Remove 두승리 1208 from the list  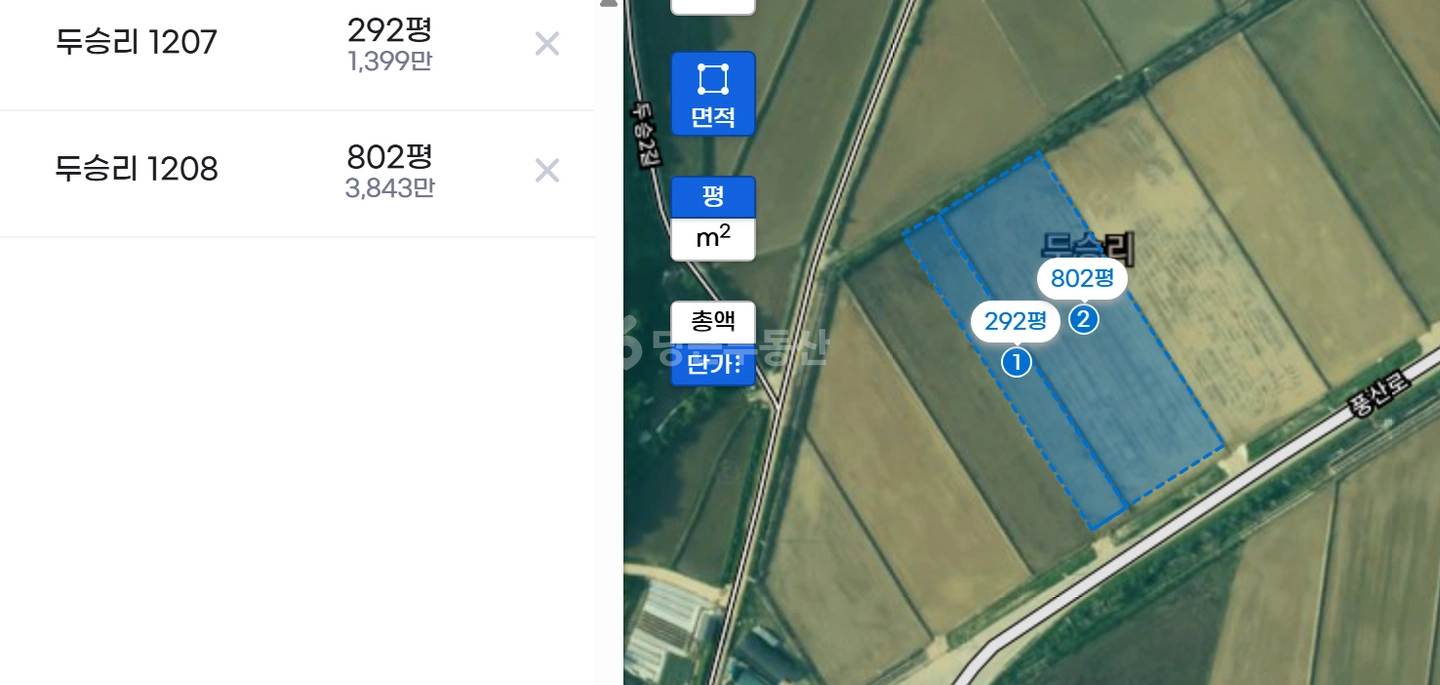click(x=547, y=171)
